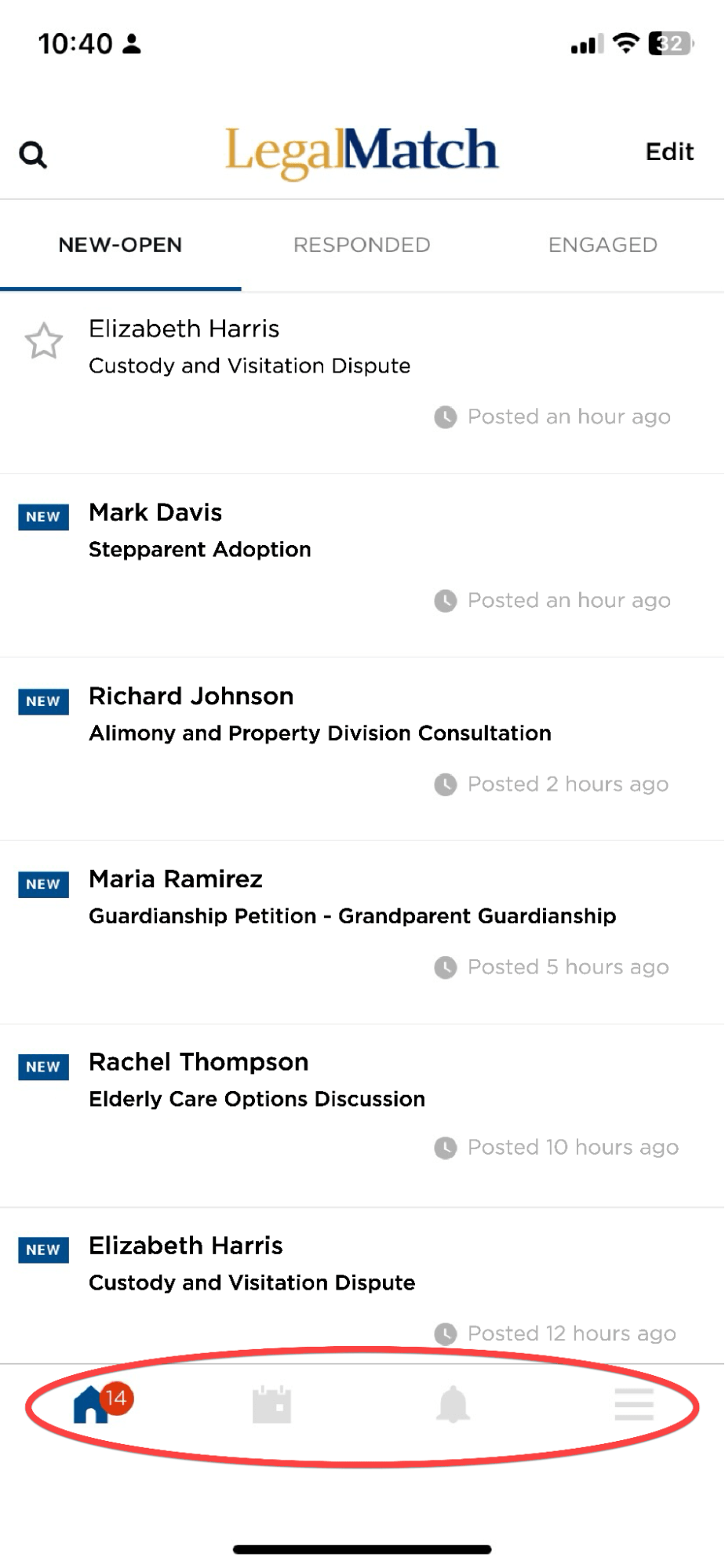Switch to the Responded tab

[362, 245]
